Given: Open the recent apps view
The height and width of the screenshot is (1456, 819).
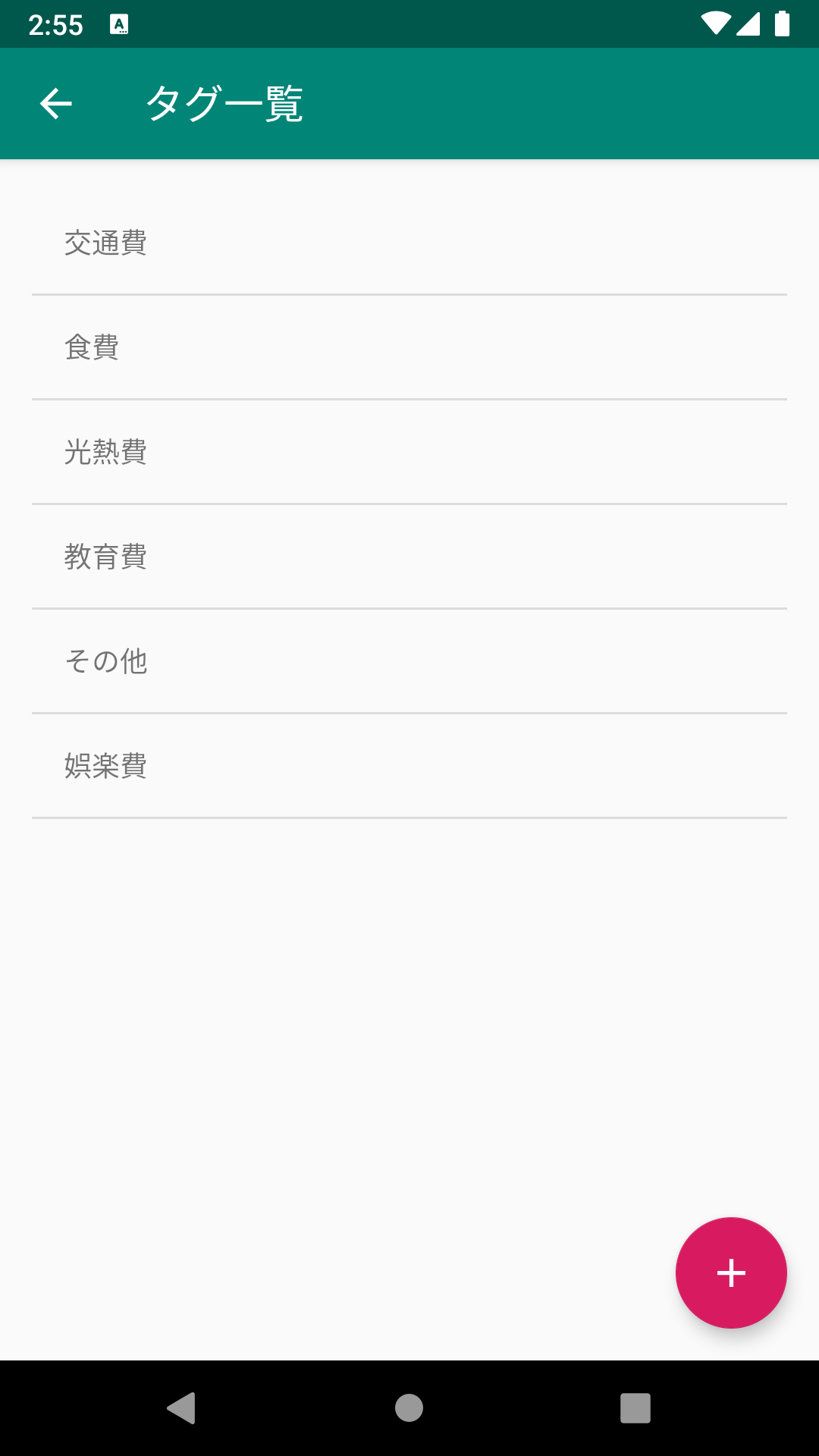Looking at the screenshot, I should coord(635,1408).
